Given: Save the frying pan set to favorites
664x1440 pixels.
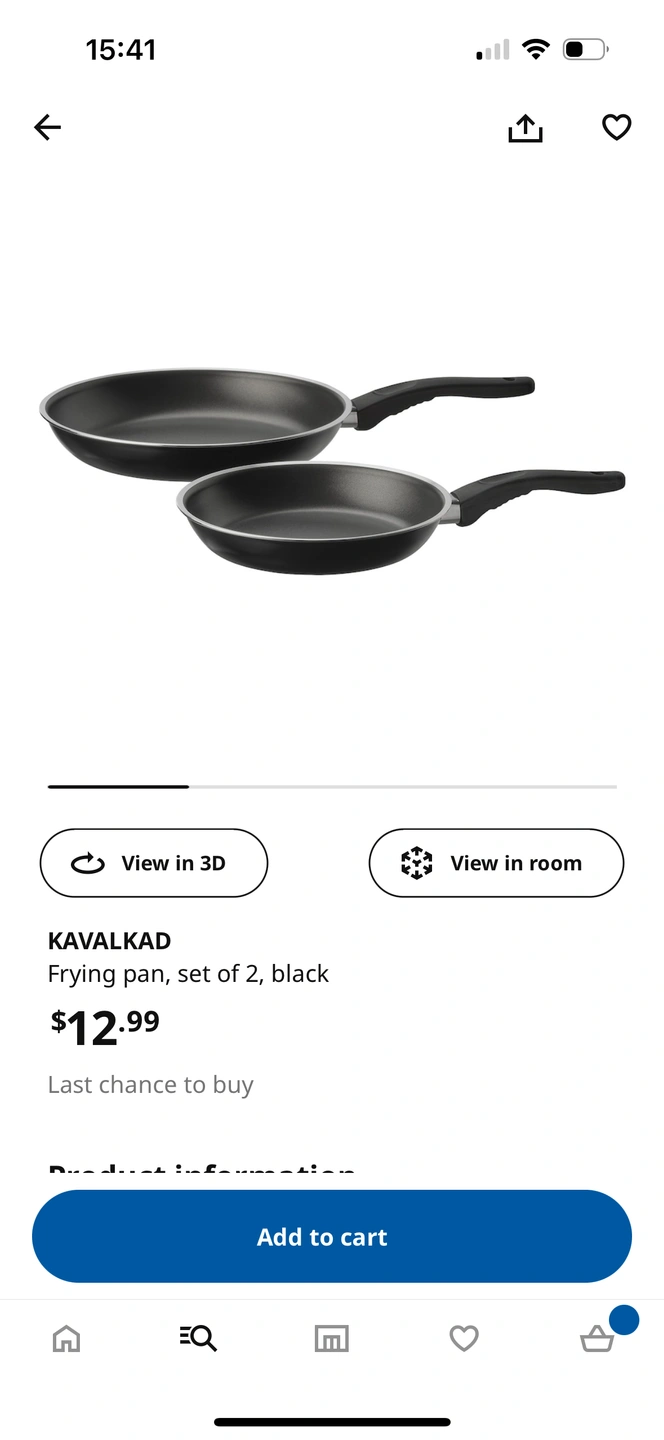Looking at the screenshot, I should point(616,127).
